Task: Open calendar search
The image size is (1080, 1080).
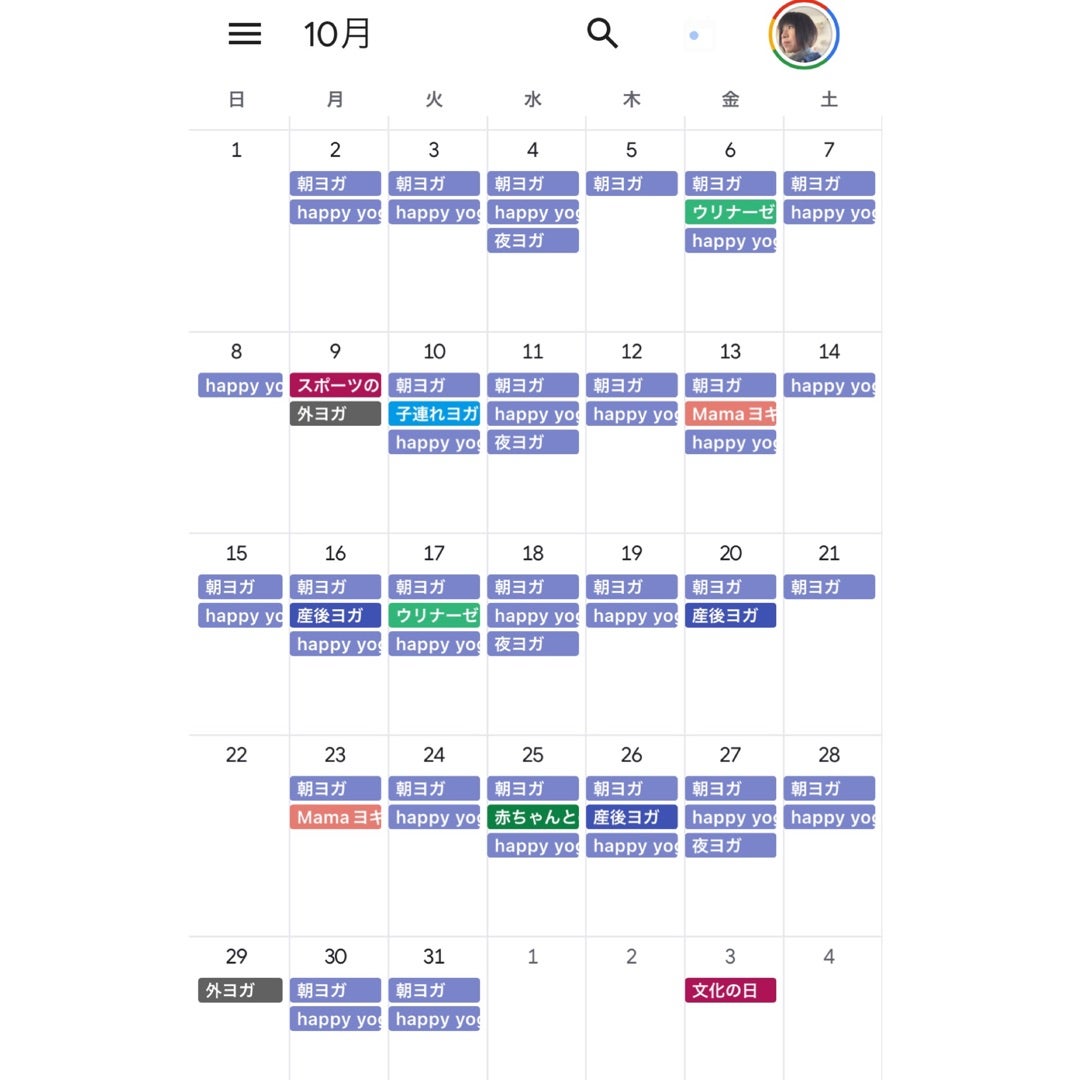Action: click(602, 33)
